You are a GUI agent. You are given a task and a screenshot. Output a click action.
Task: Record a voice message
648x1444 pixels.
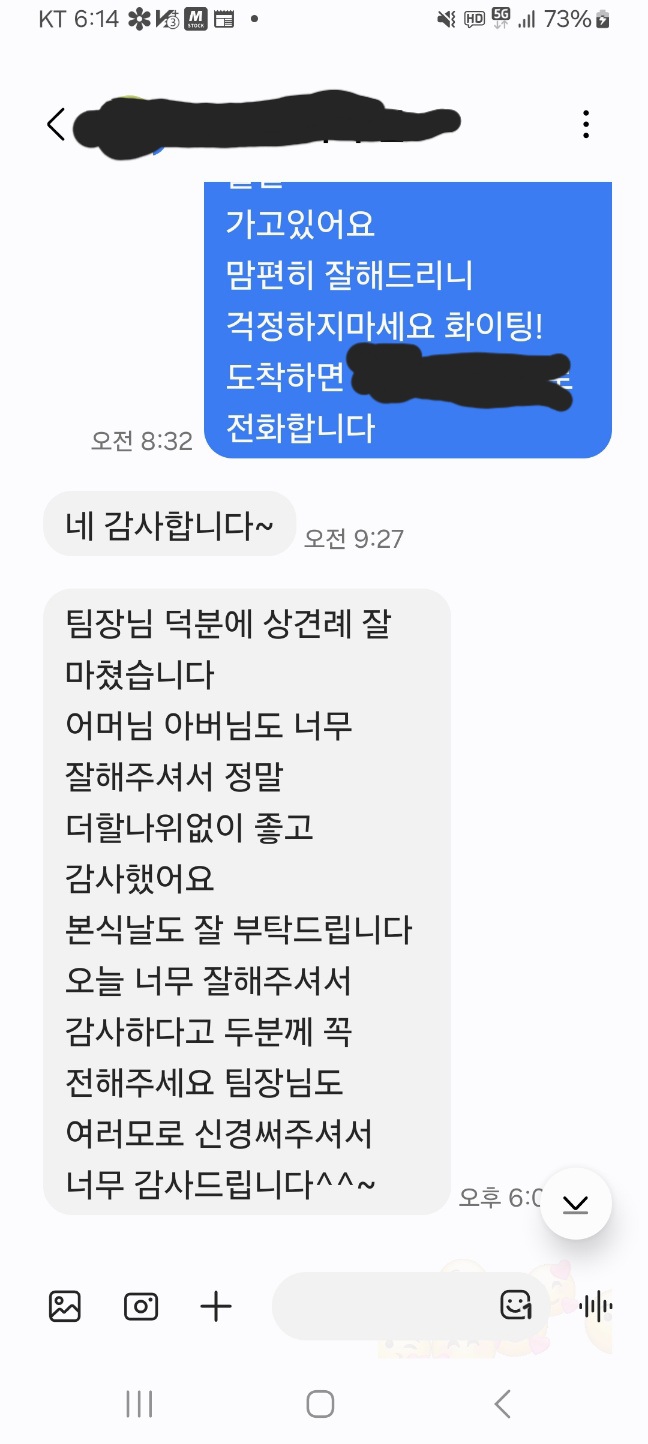click(x=596, y=1306)
